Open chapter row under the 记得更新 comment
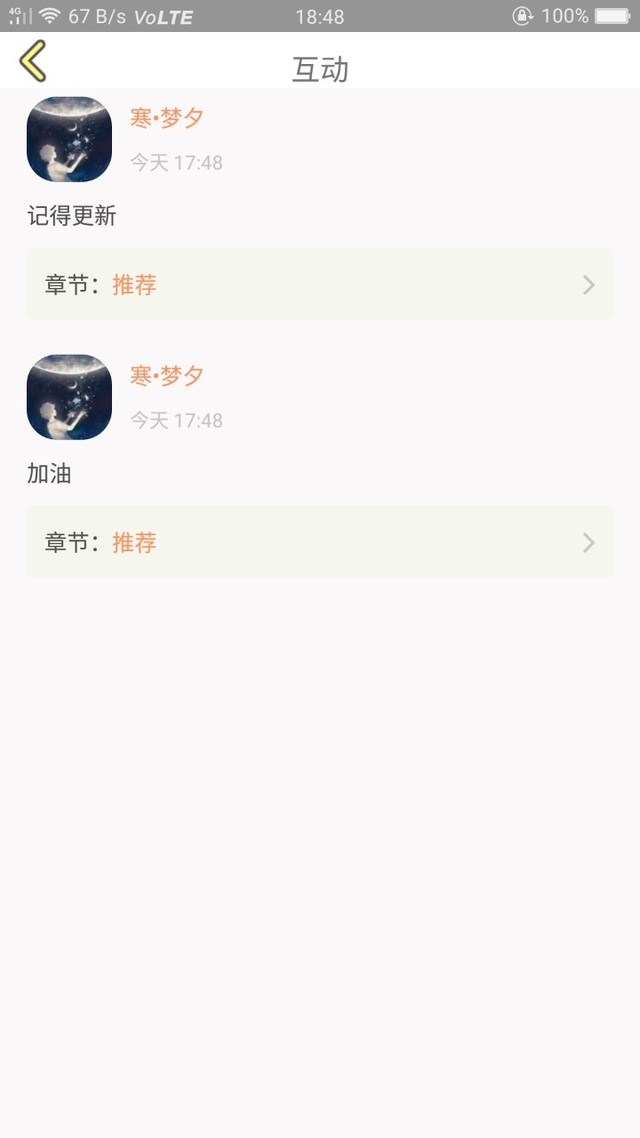This screenshot has height=1138, width=640. click(x=320, y=284)
